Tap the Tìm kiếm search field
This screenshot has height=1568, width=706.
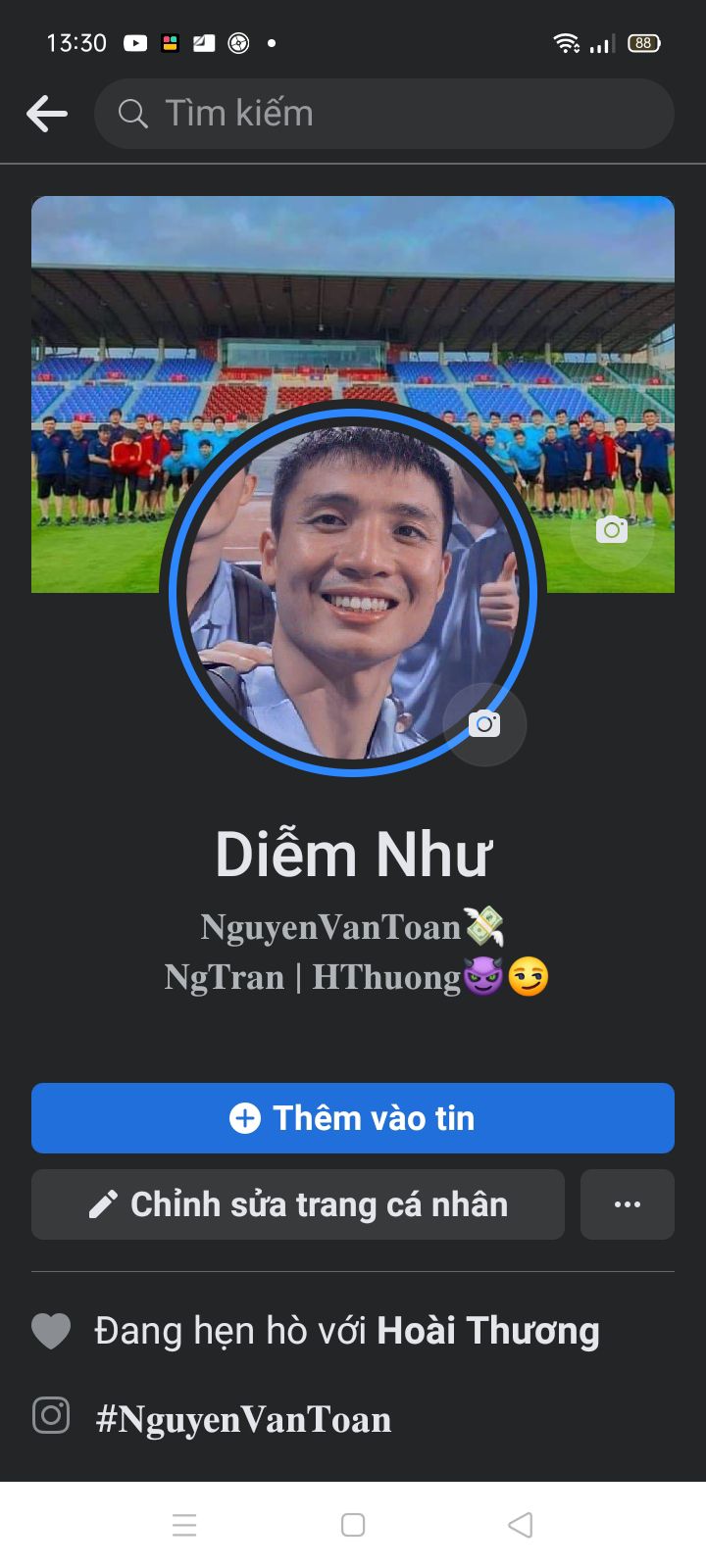point(384,114)
